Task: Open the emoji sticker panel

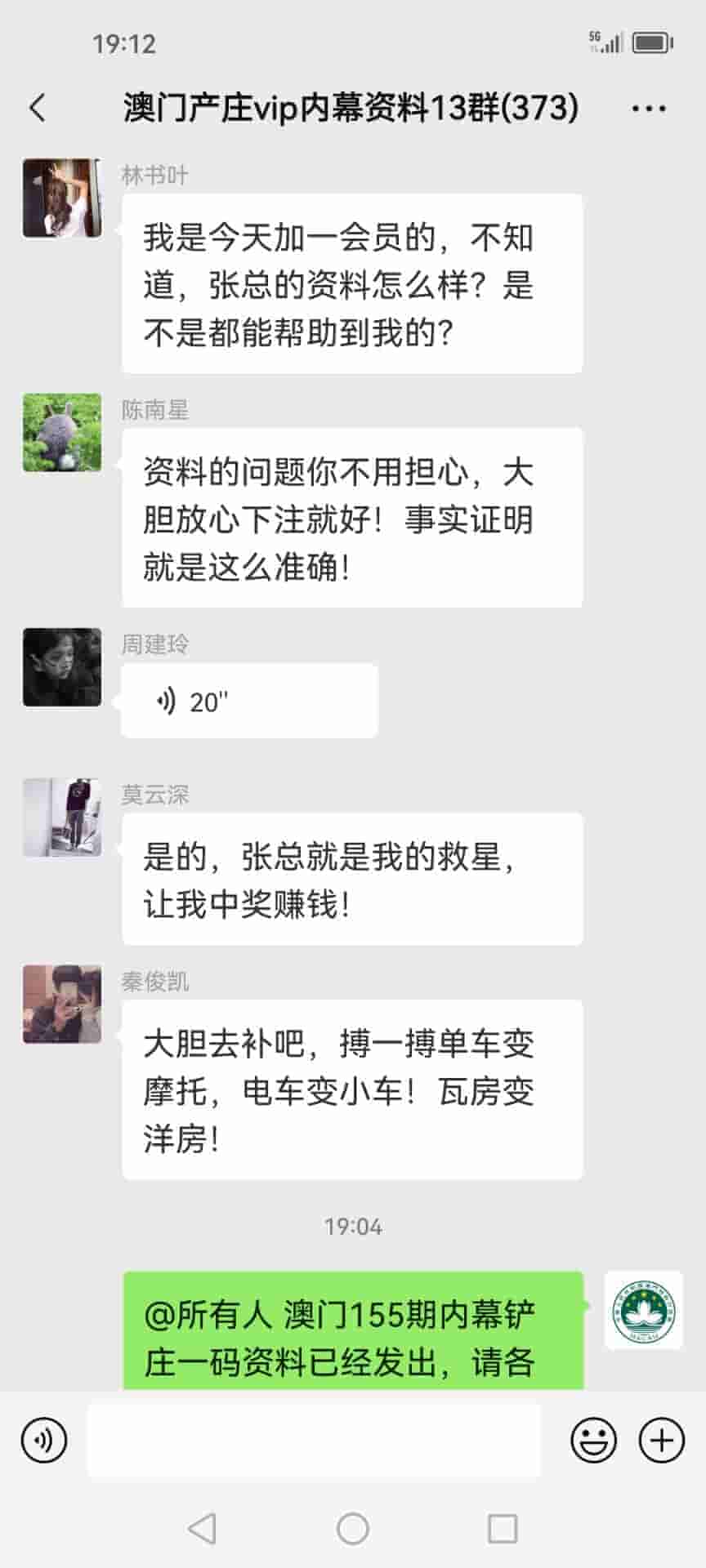Action: [593, 1441]
